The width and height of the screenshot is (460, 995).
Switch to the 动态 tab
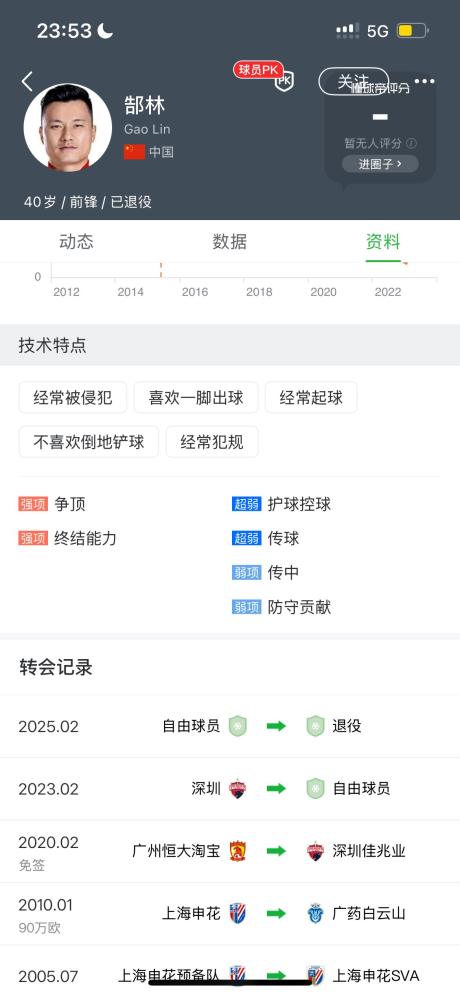76,242
